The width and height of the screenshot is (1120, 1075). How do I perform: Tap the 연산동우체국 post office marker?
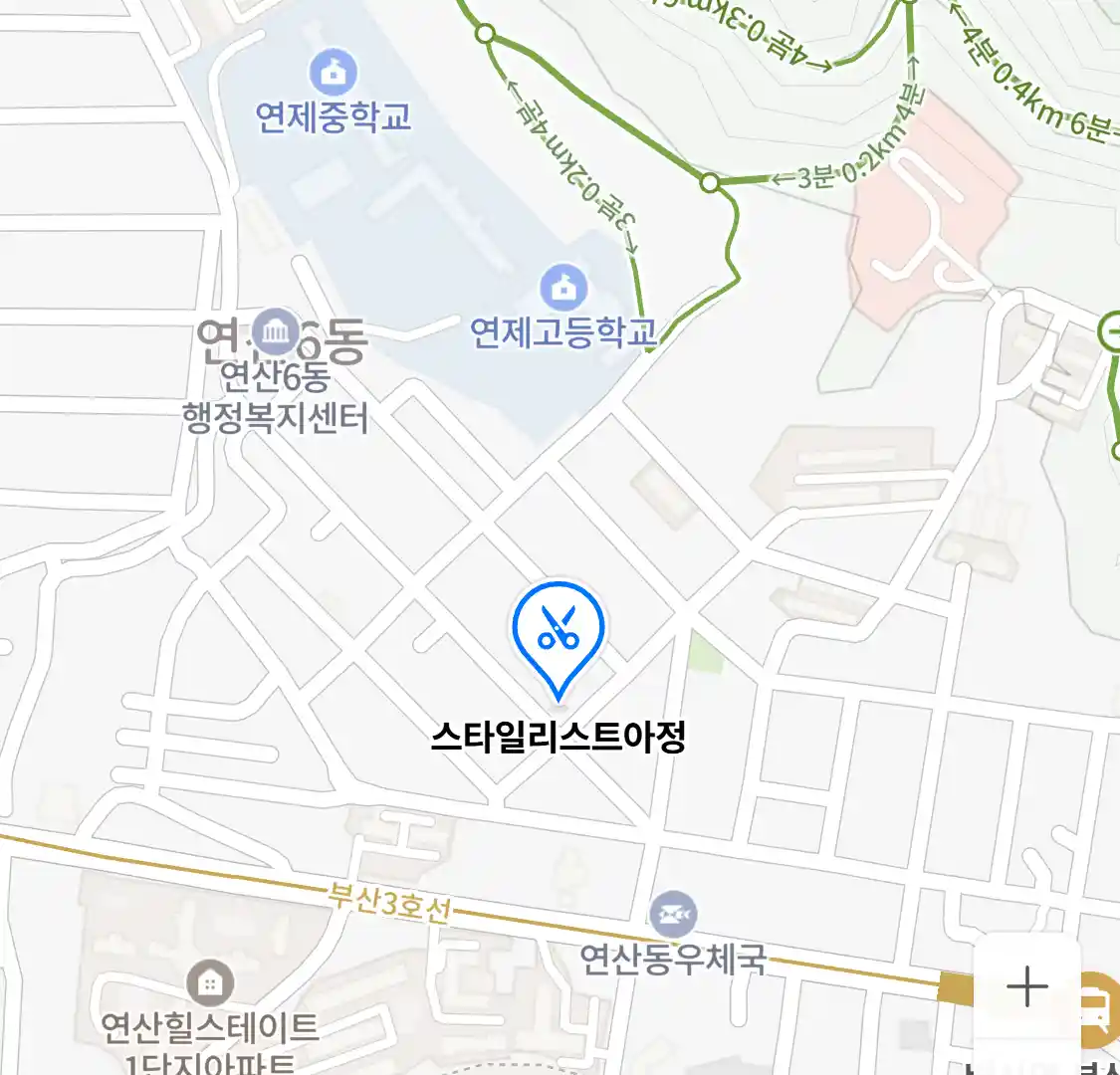(673, 915)
